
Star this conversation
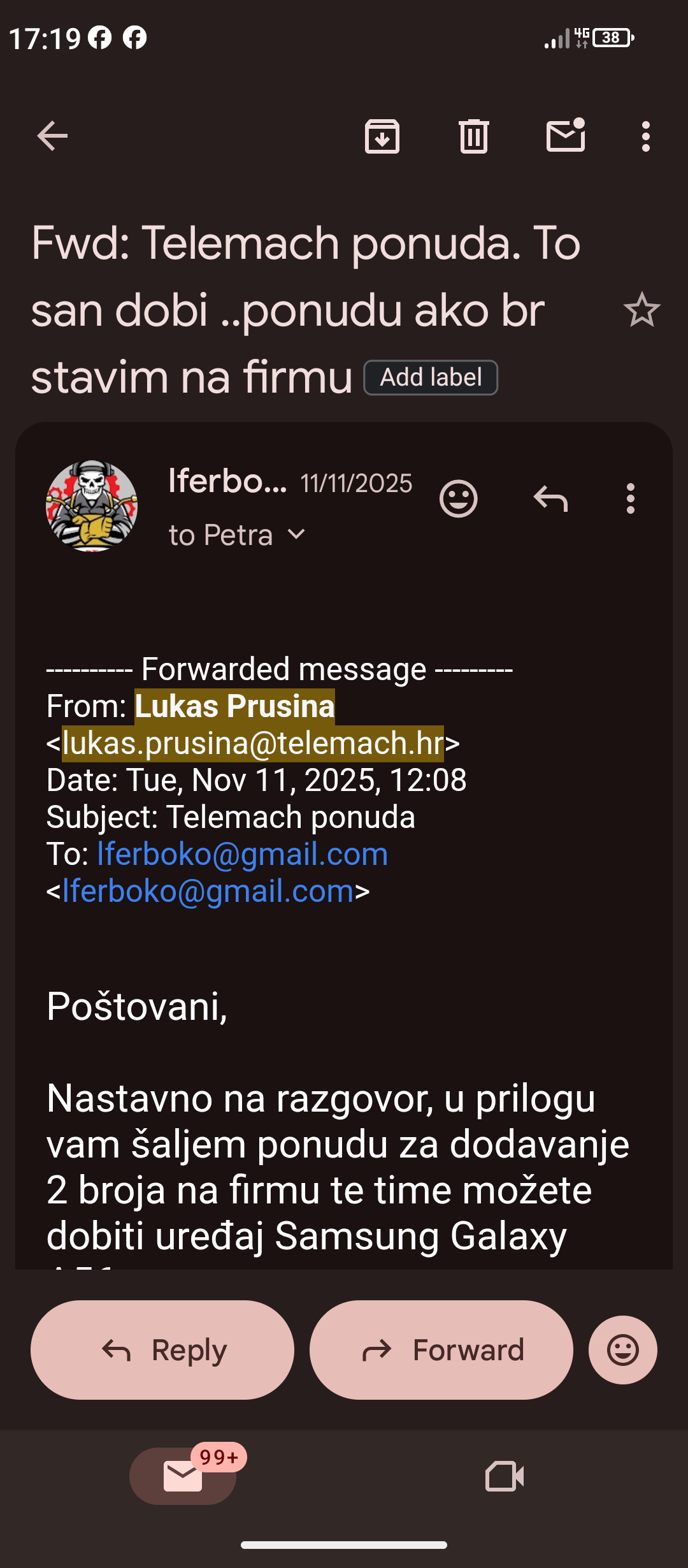pyautogui.click(x=641, y=310)
